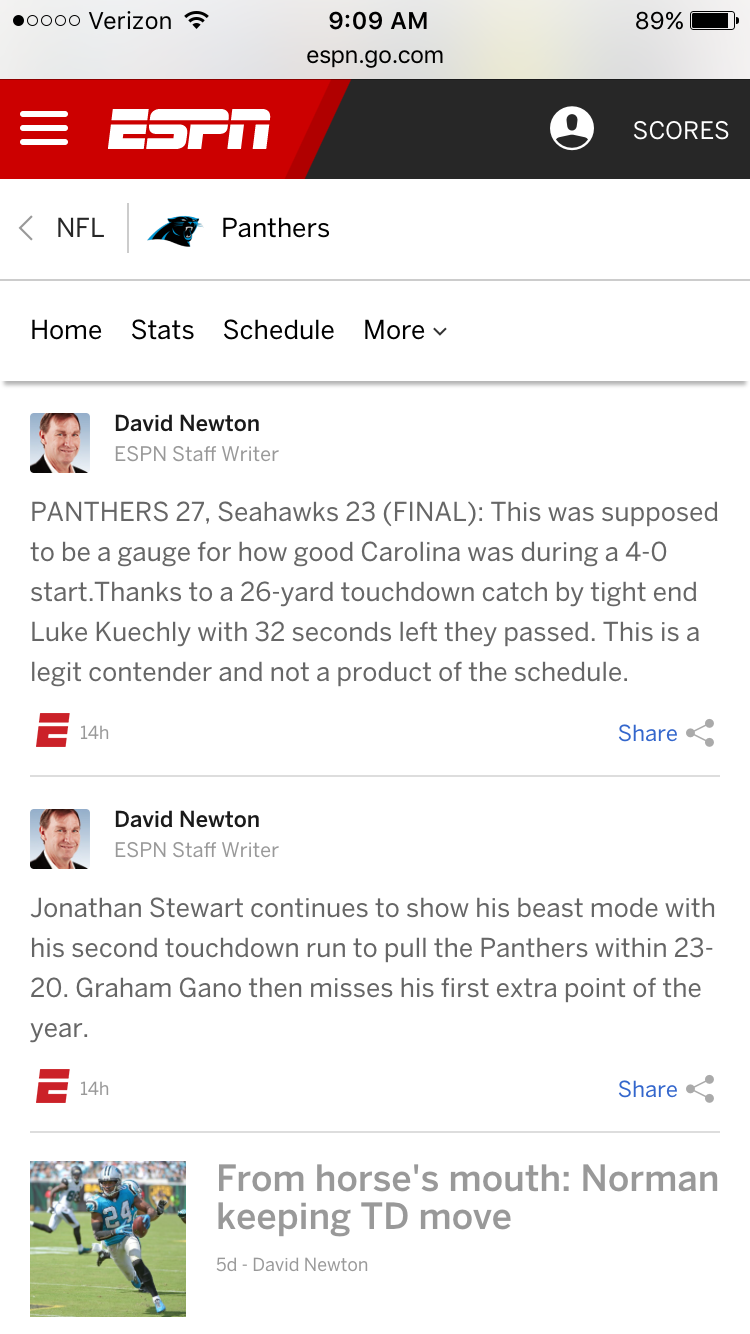Open the hamburger menu
Screen dimensions: 750x1334
(x=44, y=129)
